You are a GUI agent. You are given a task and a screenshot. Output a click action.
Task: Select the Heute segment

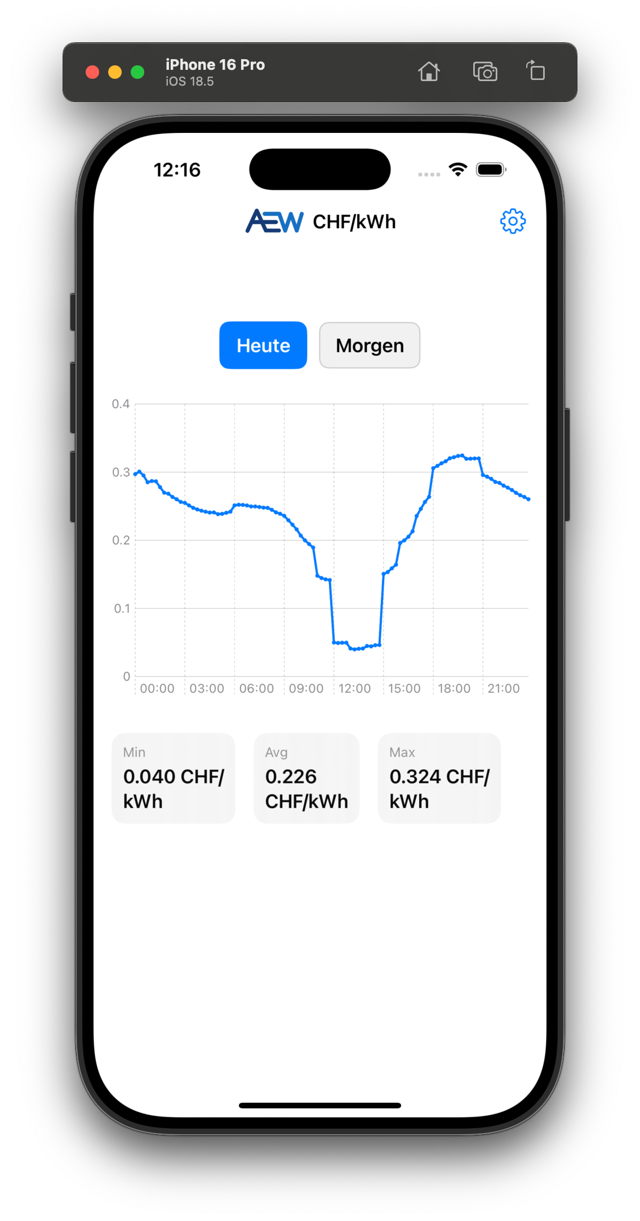point(263,346)
